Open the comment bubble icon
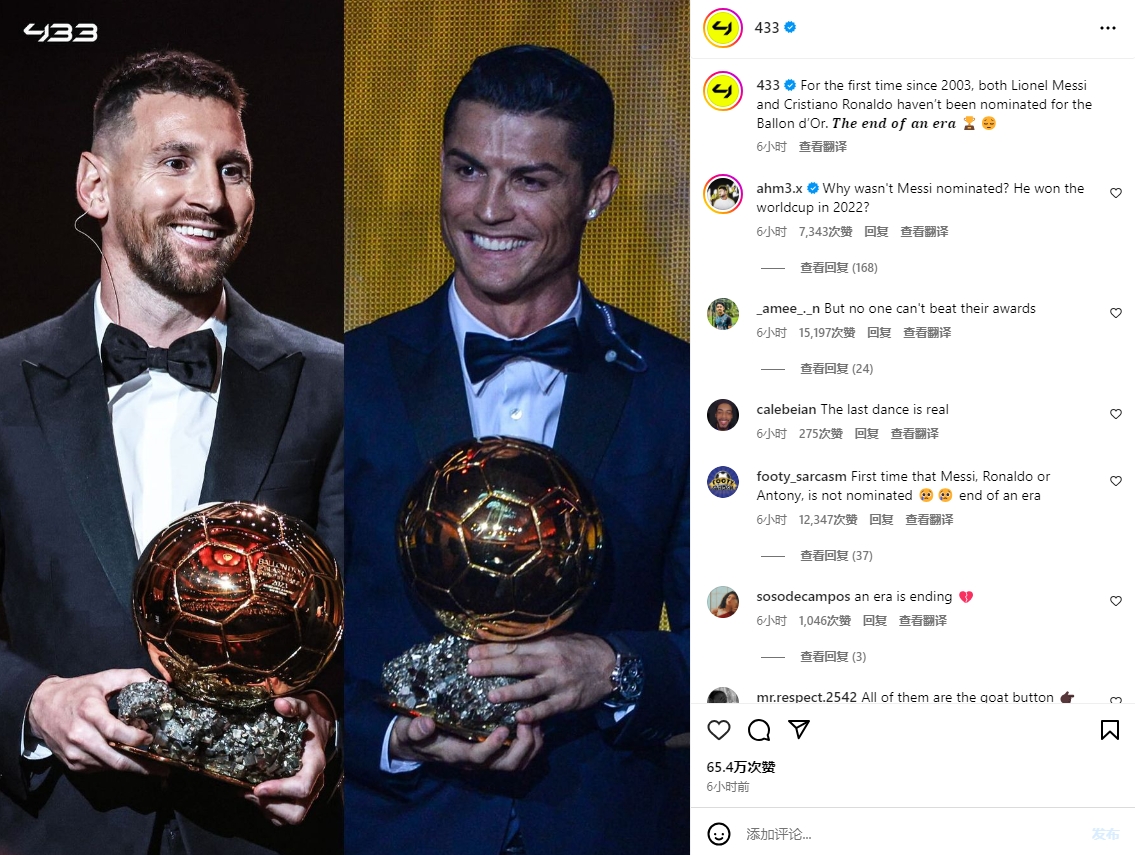Image resolution: width=1135 pixels, height=855 pixels. point(759,730)
